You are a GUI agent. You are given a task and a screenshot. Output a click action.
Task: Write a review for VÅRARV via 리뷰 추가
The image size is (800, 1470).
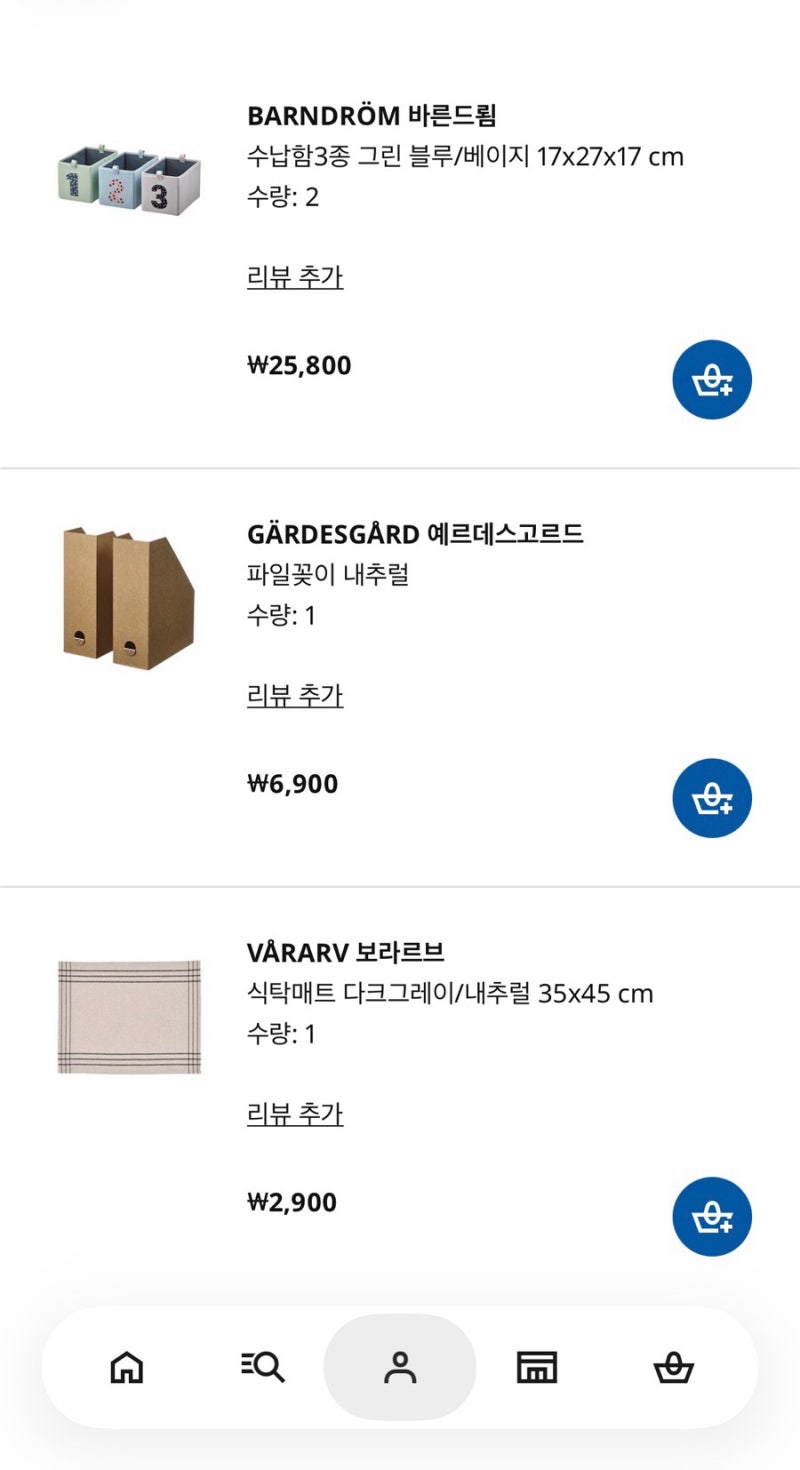(x=295, y=1113)
